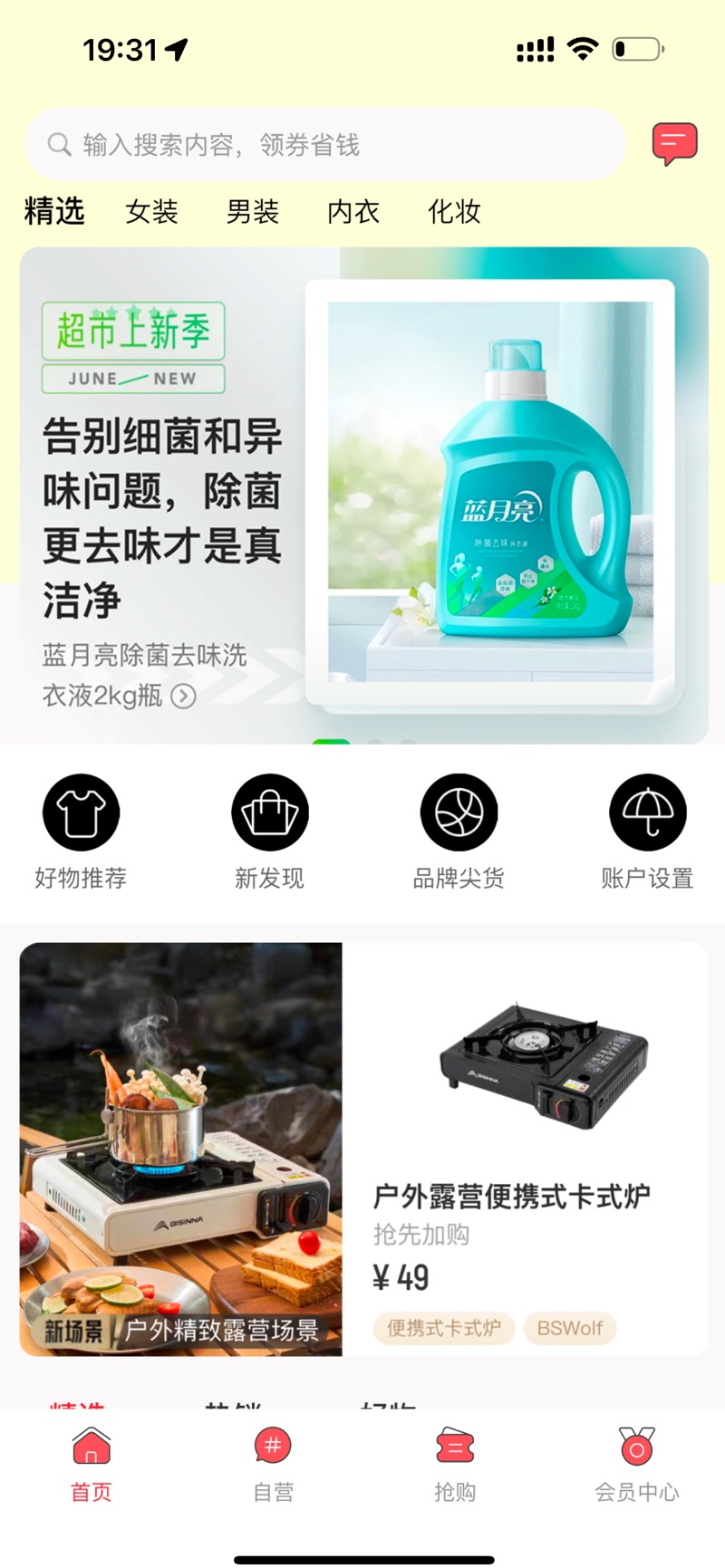Tap the search box to enter keywords

click(x=324, y=145)
